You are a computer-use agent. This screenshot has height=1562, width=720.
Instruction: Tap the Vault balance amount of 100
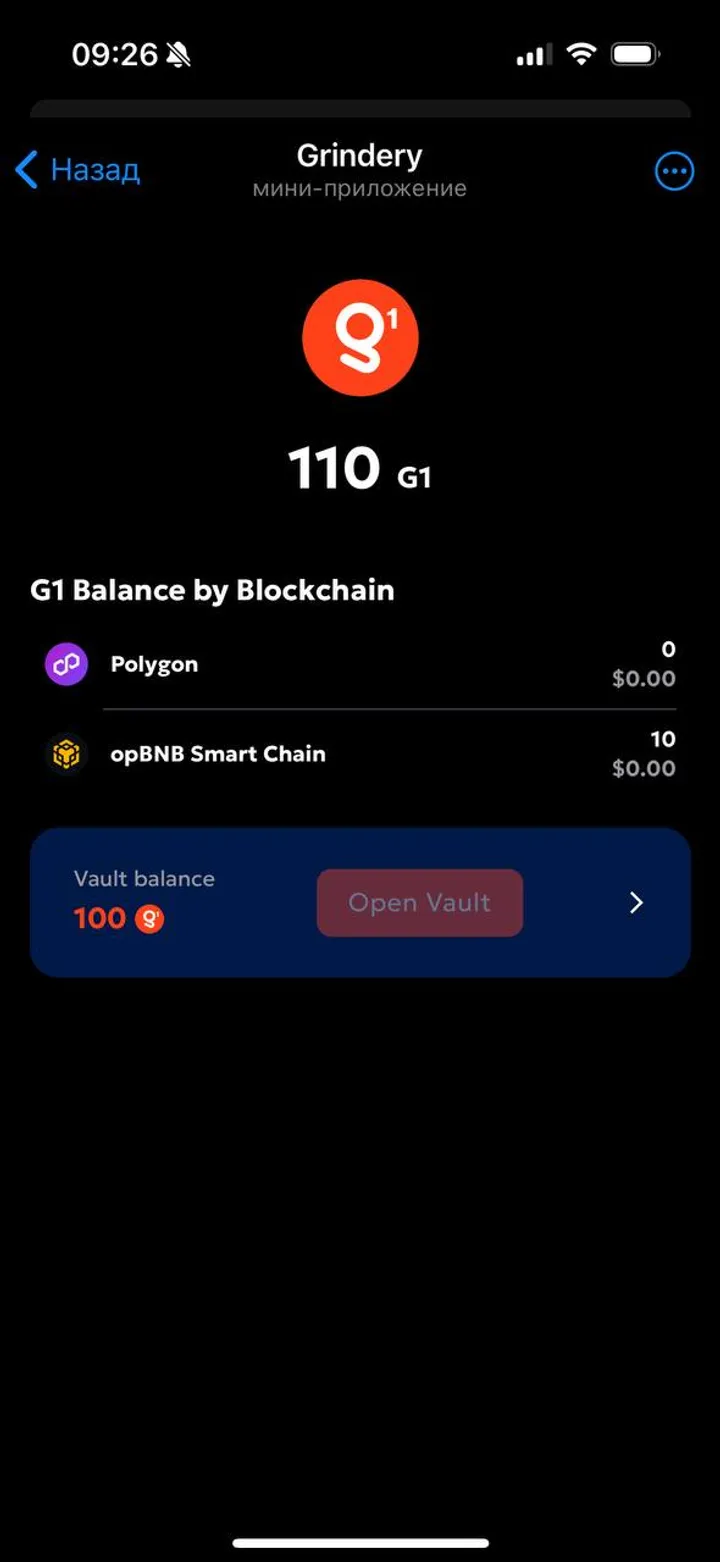pos(99,917)
